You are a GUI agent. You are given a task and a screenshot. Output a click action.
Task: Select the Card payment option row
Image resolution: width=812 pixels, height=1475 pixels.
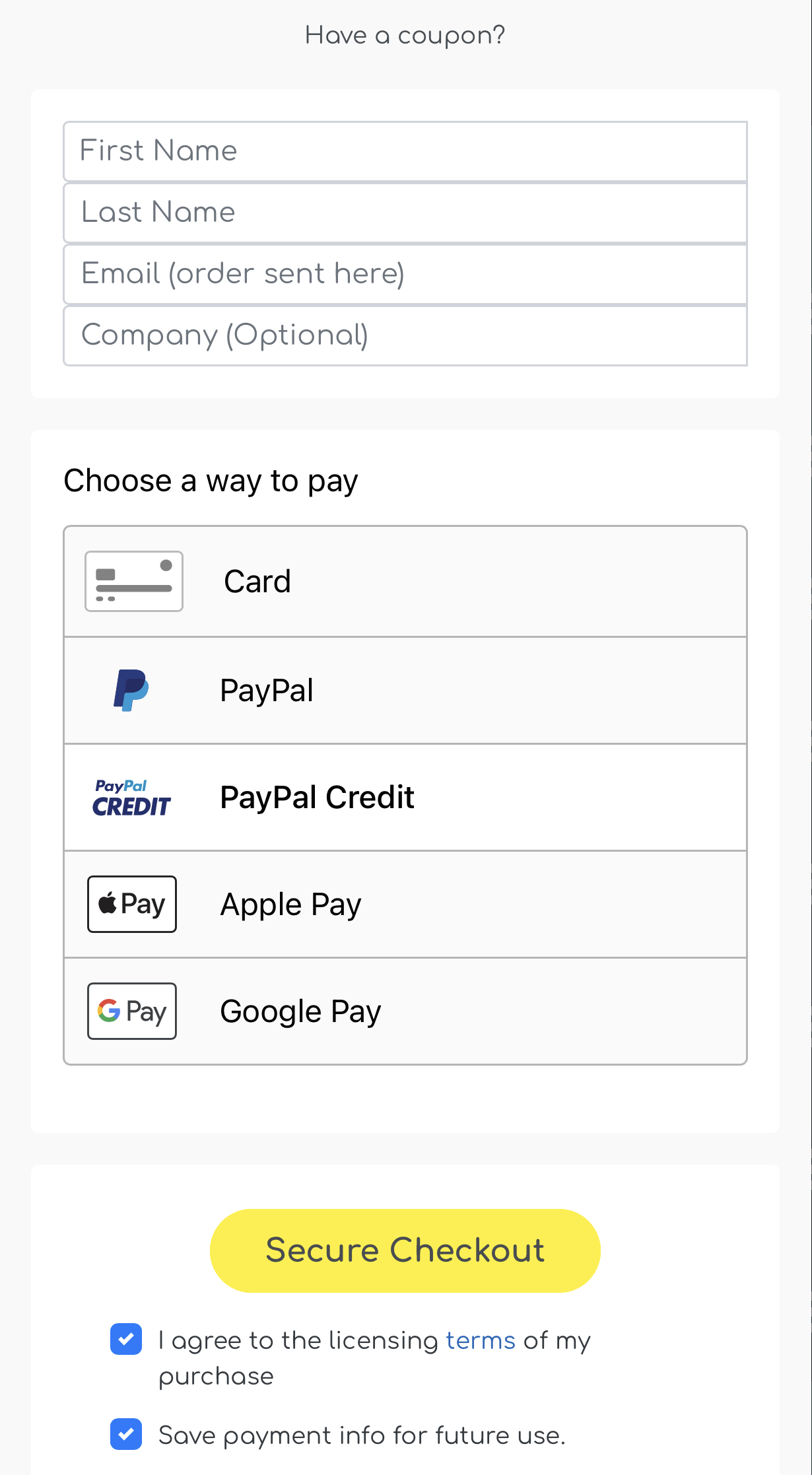(405, 581)
